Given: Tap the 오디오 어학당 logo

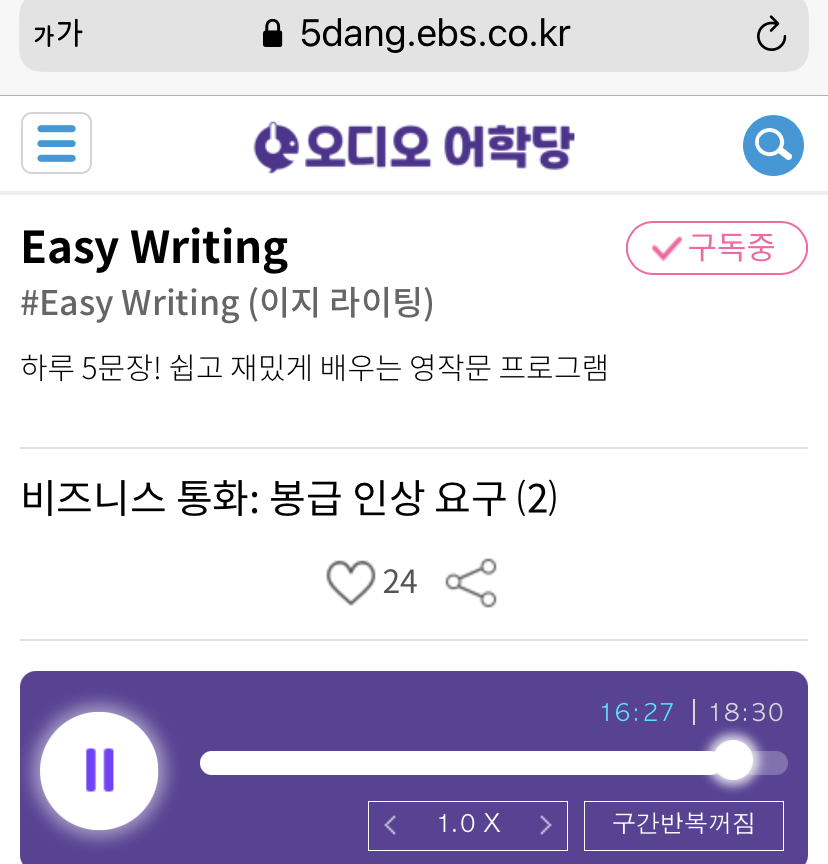Looking at the screenshot, I should pos(414,145).
